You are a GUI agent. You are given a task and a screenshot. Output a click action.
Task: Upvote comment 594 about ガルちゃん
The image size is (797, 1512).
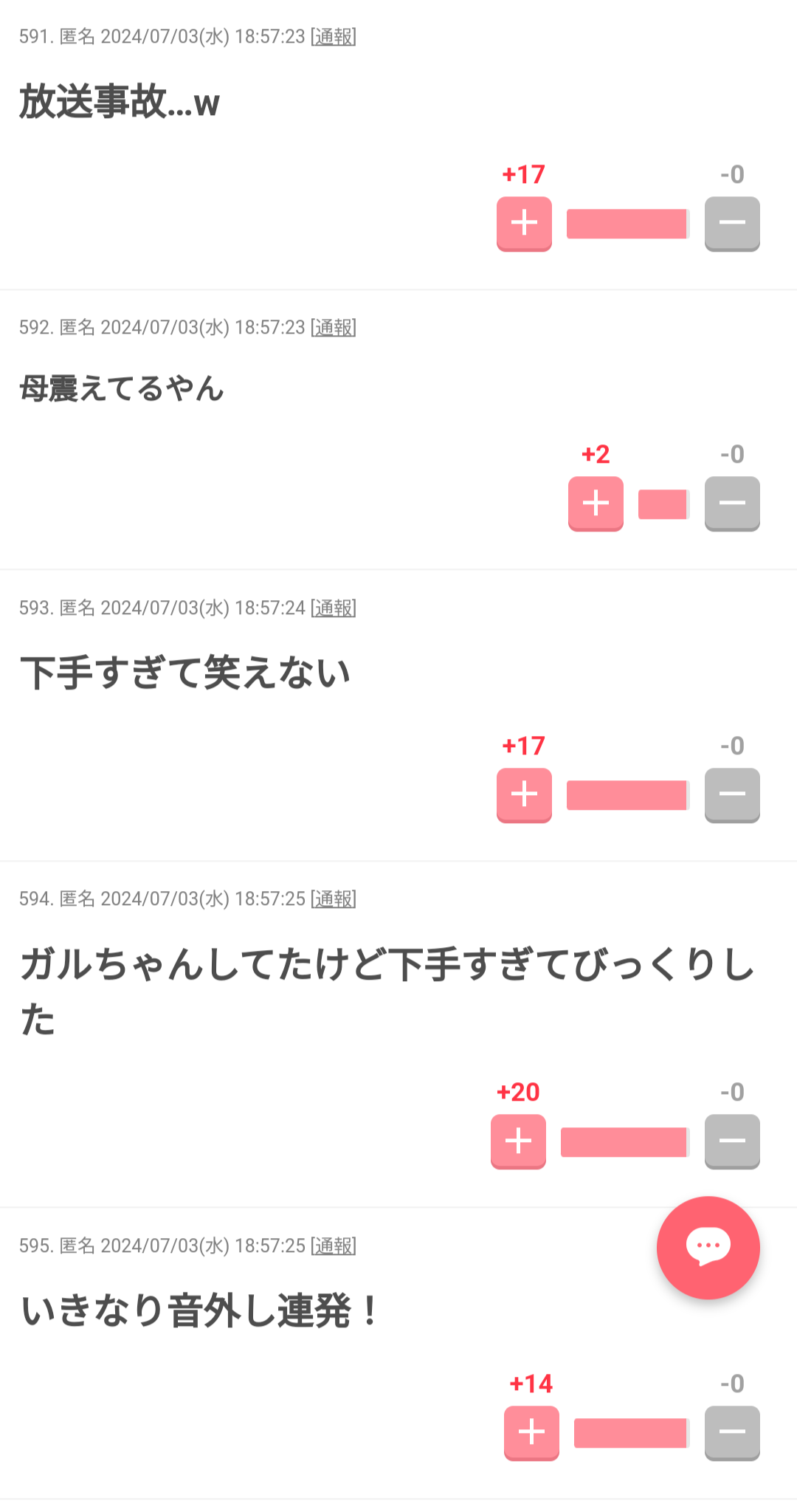[x=518, y=1141]
